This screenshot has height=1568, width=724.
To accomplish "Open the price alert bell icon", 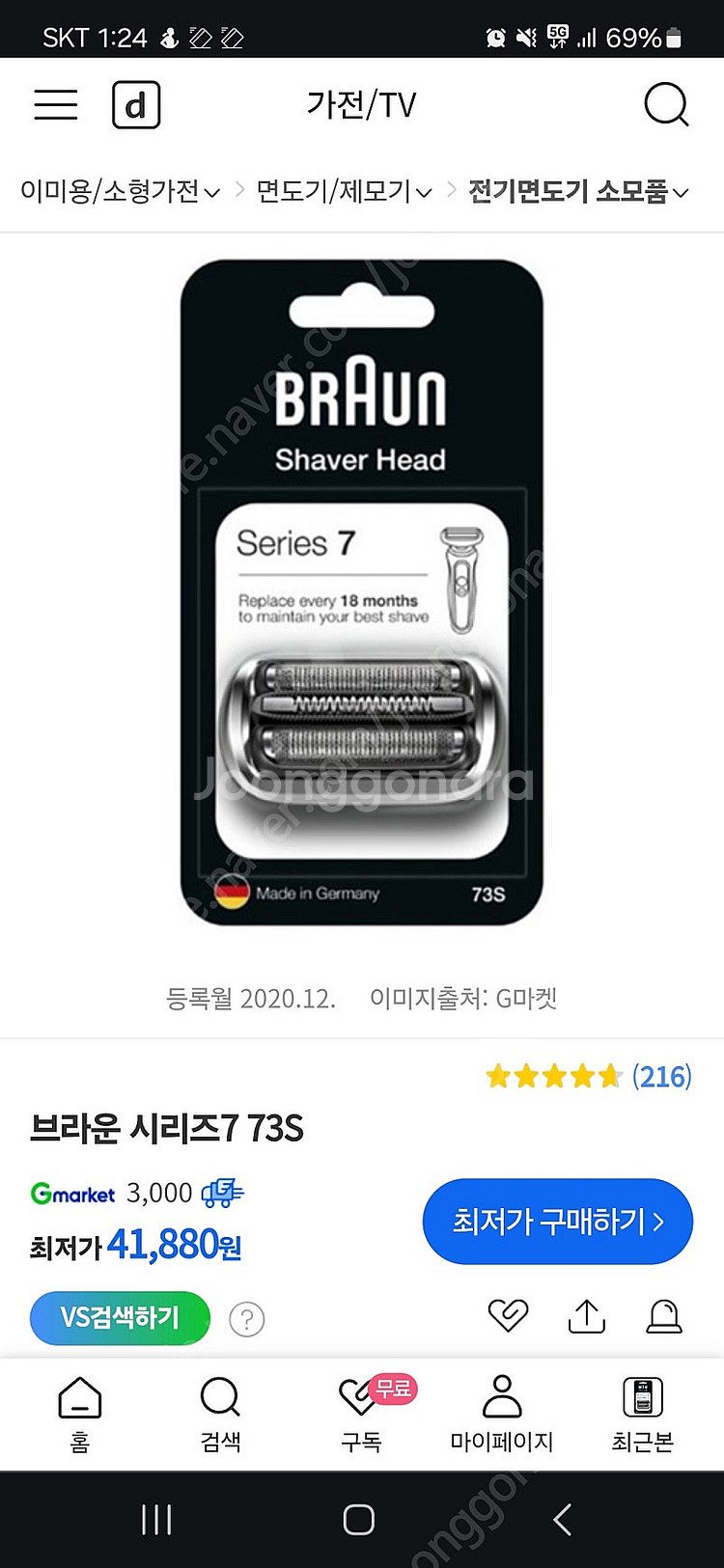I will click(665, 1315).
